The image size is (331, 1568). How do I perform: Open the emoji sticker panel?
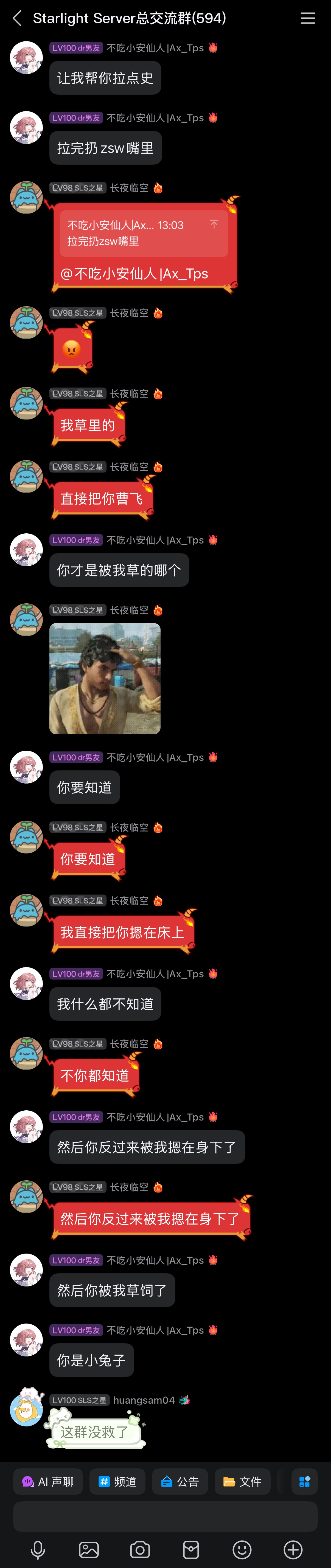pyautogui.click(x=242, y=1549)
